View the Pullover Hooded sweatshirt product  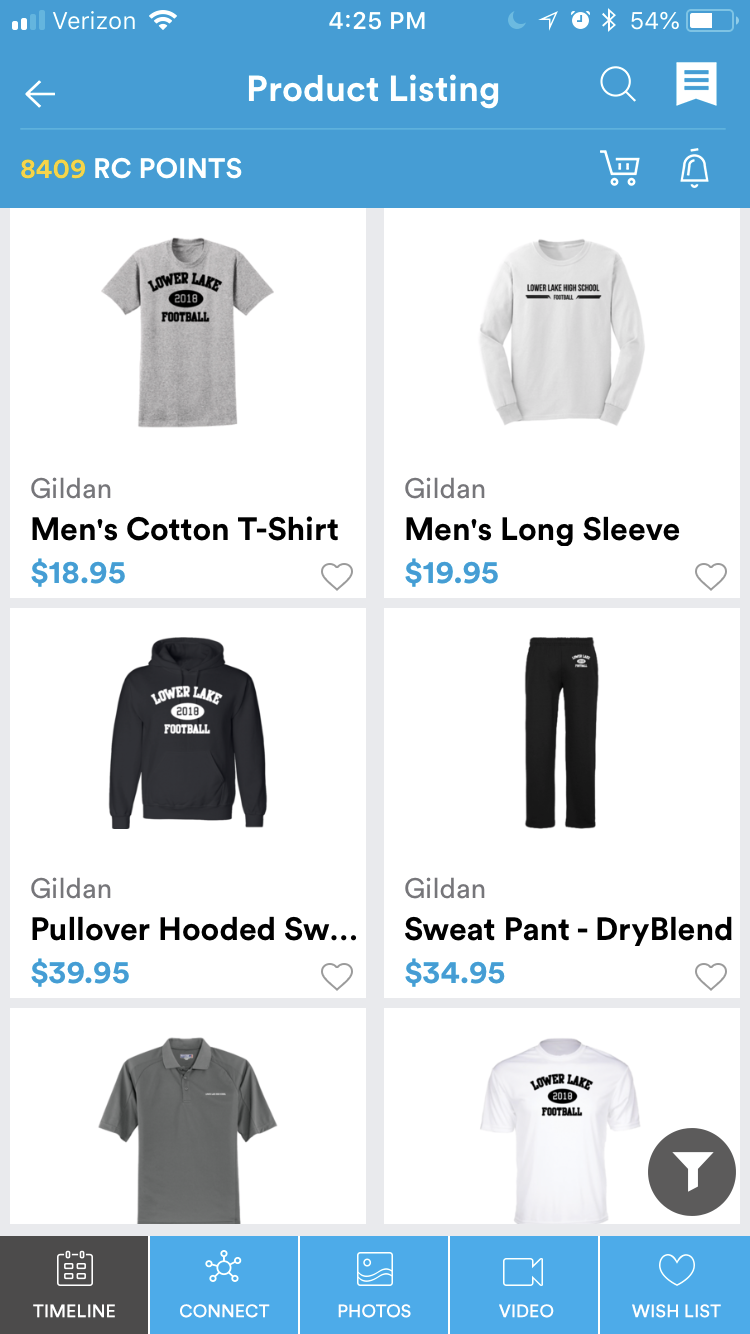click(188, 803)
